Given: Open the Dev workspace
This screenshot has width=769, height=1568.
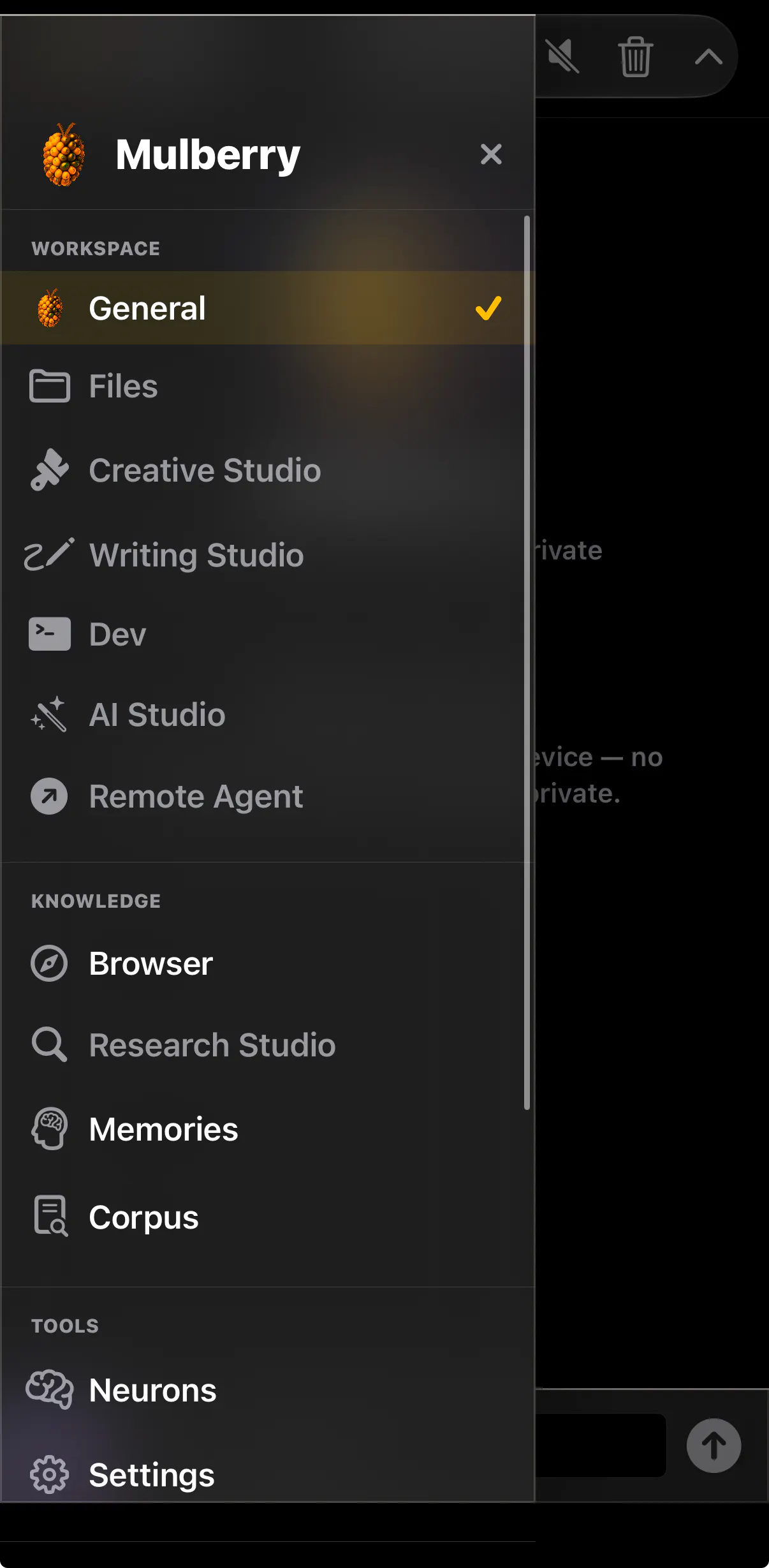Looking at the screenshot, I should pyautogui.click(x=267, y=634).
